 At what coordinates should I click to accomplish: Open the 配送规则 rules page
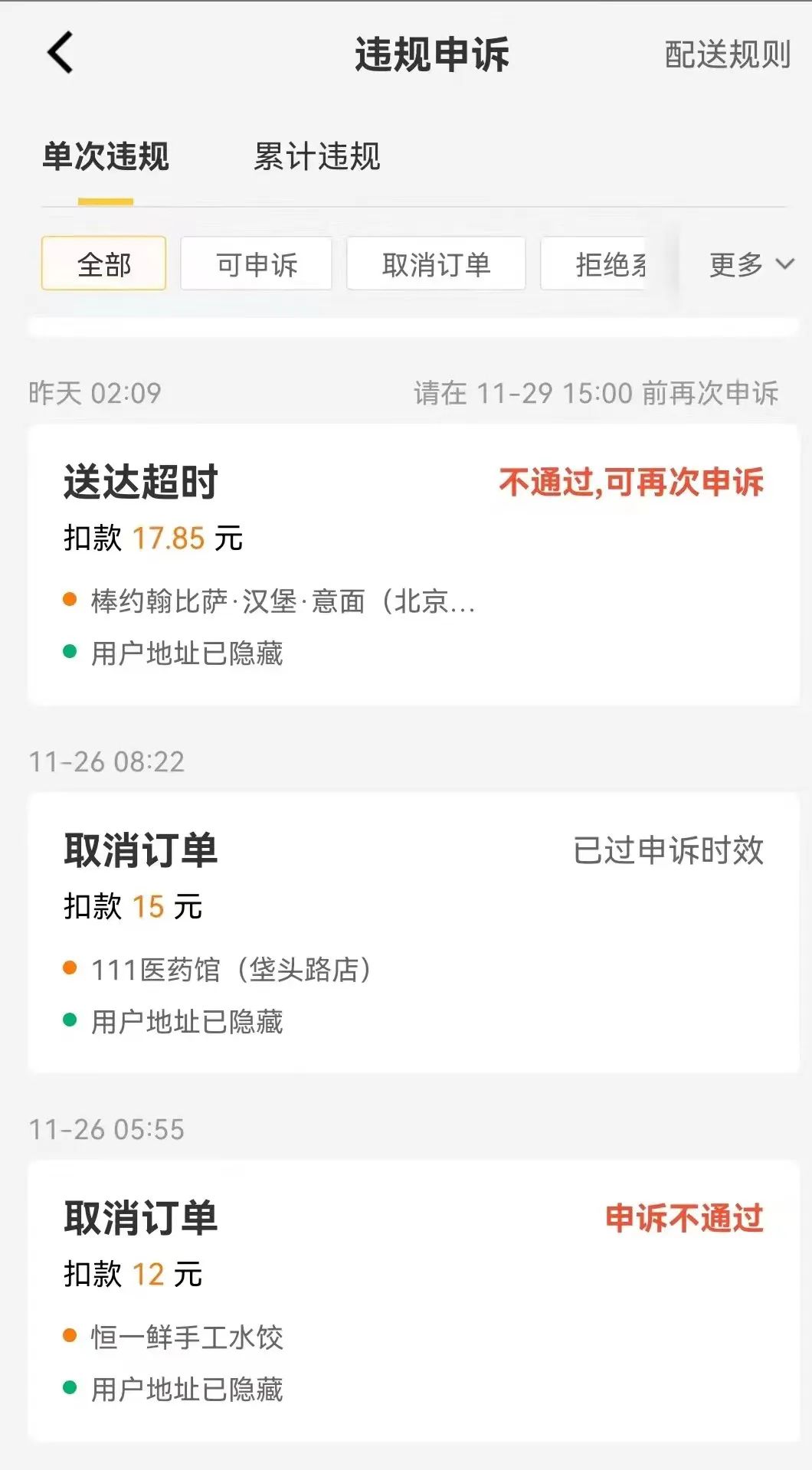pyautogui.click(x=728, y=55)
